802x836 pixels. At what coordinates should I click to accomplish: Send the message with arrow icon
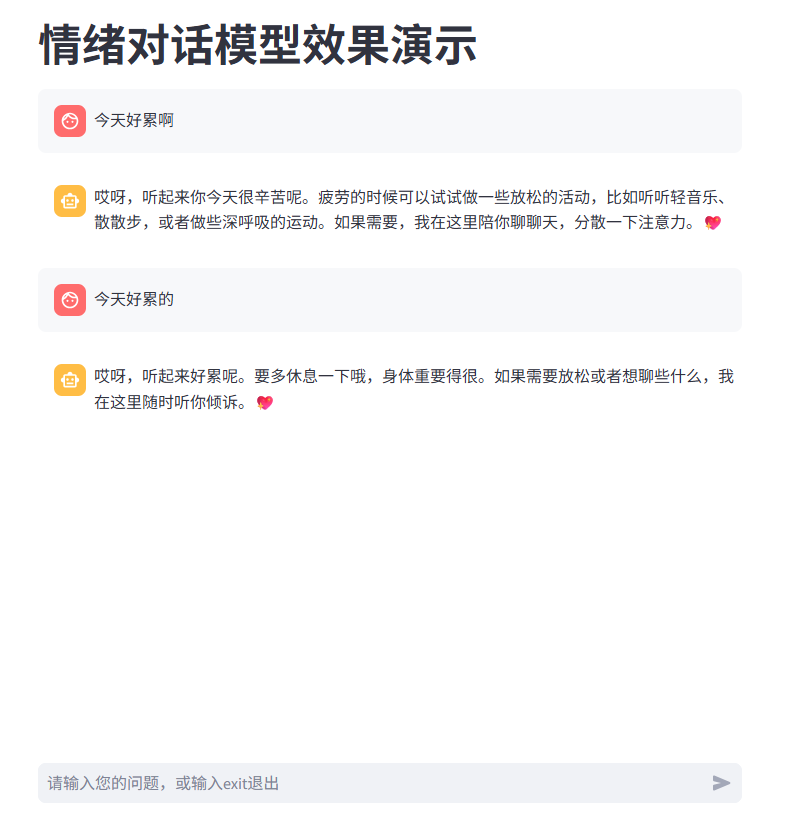(721, 783)
